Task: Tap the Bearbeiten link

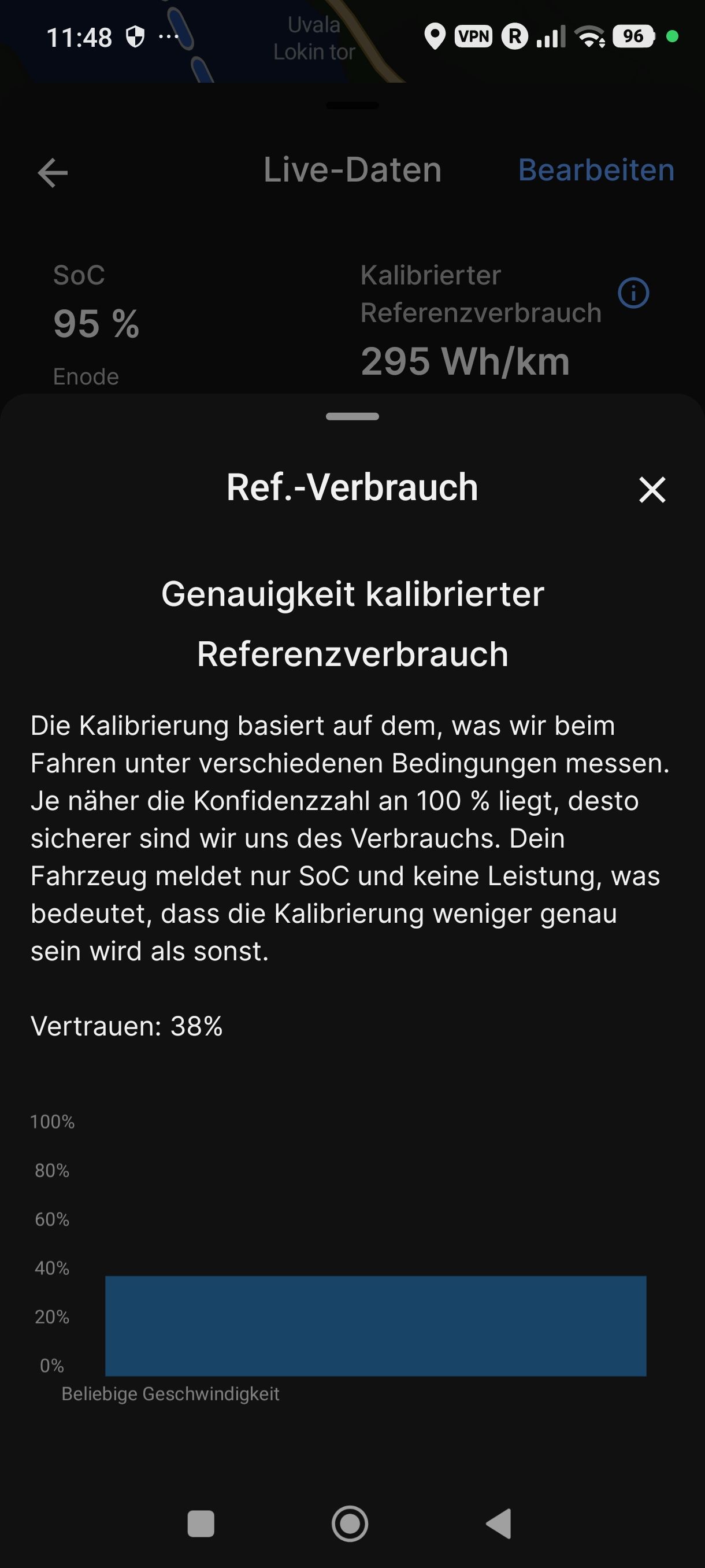Action: click(x=596, y=170)
